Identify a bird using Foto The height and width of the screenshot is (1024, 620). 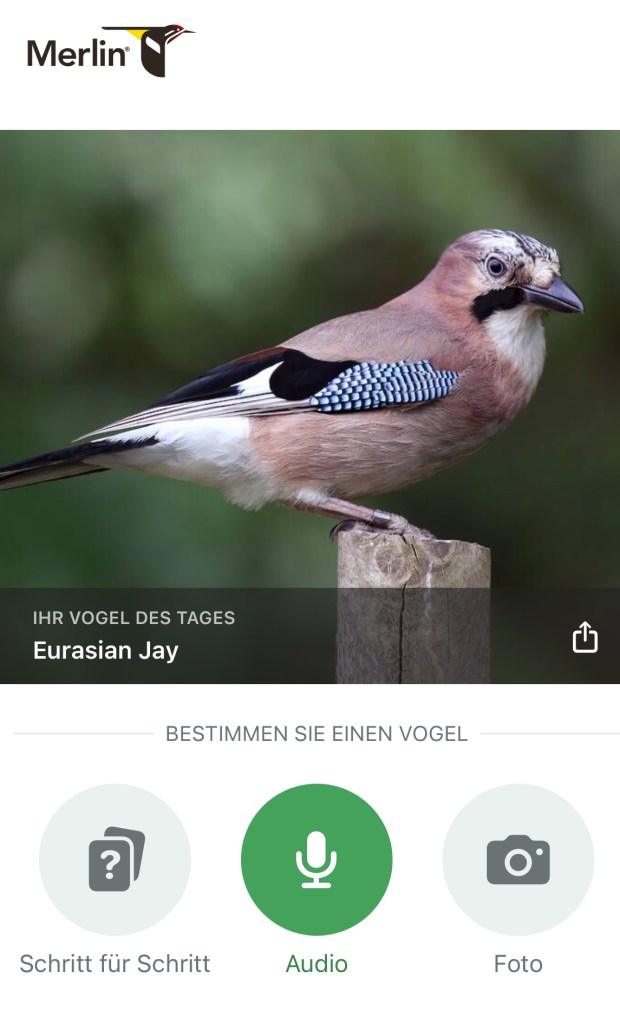(x=518, y=860)
